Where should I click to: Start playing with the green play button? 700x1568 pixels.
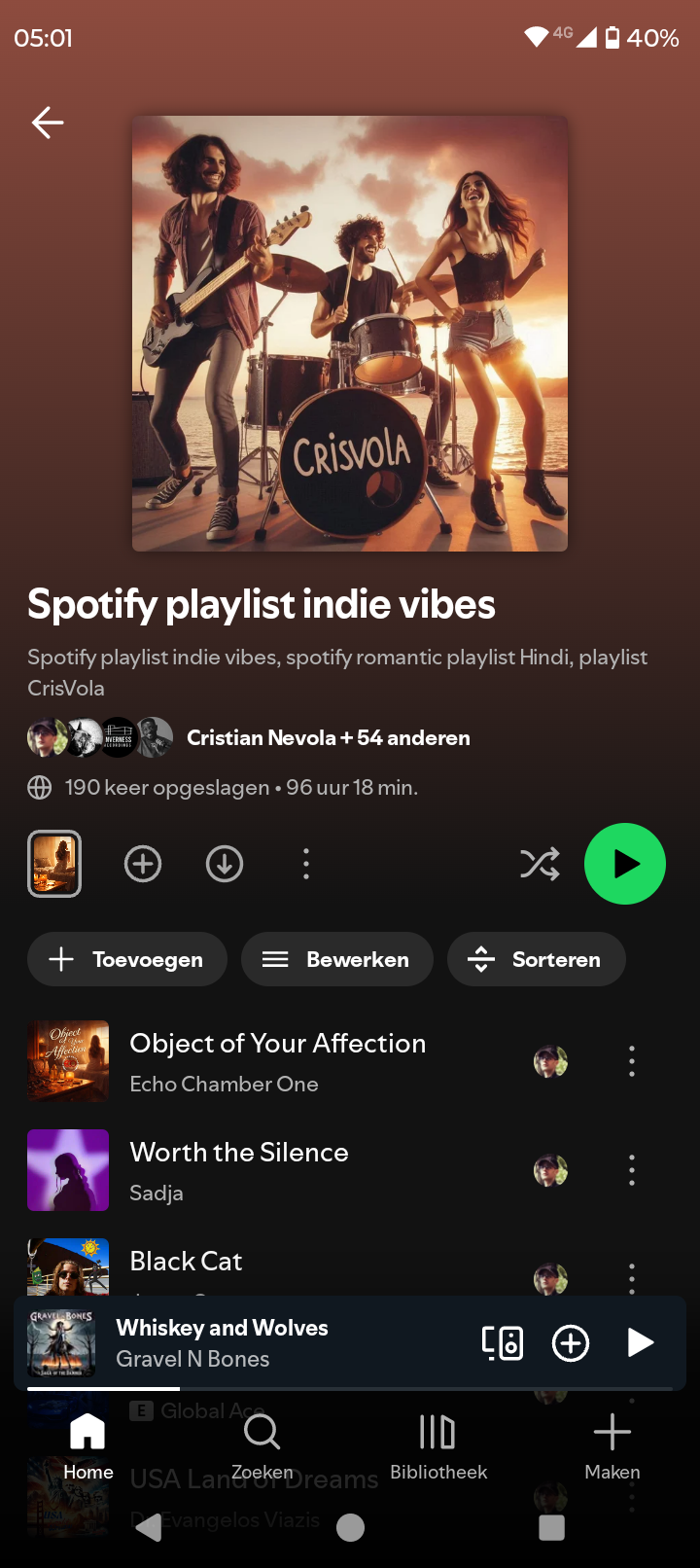pos(625,864)
